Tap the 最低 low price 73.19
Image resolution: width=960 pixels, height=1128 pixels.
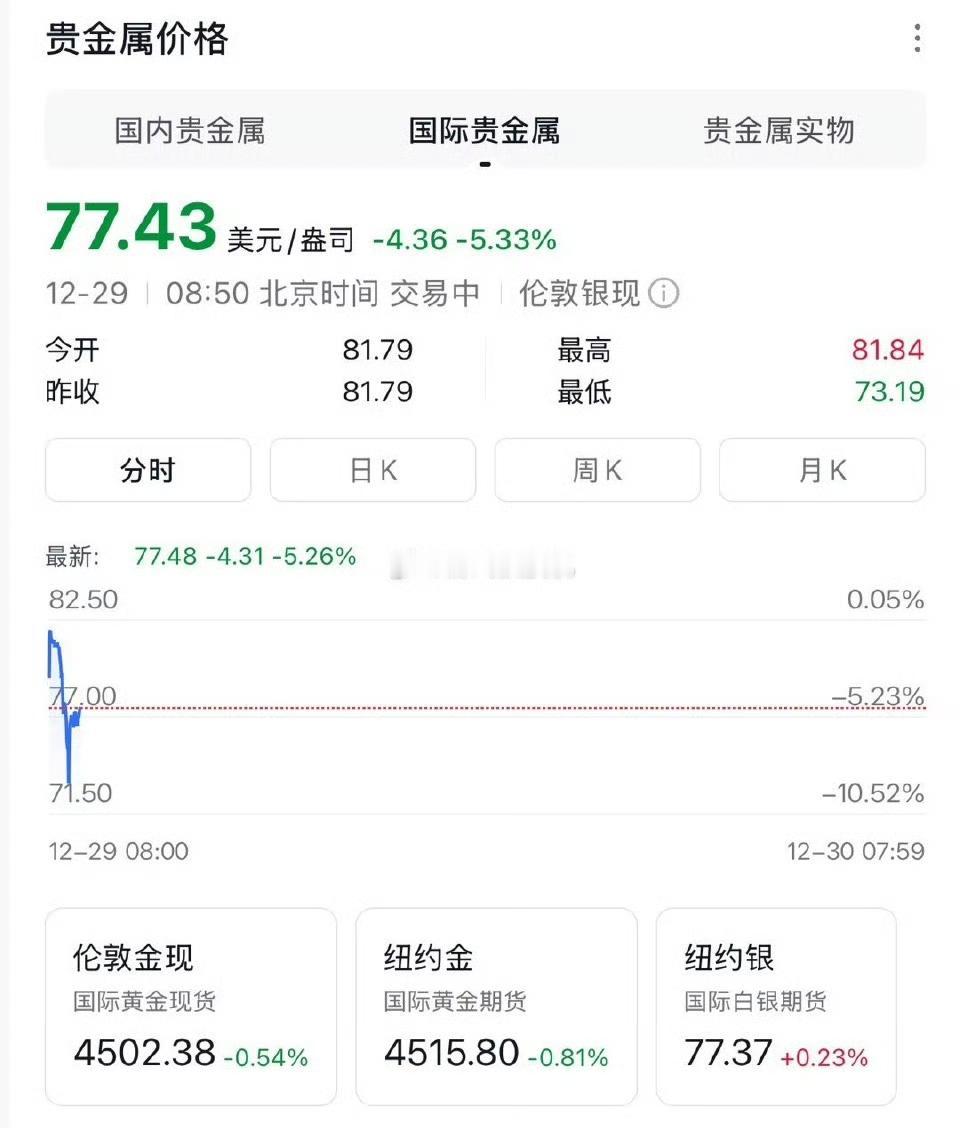click(891, 392)
